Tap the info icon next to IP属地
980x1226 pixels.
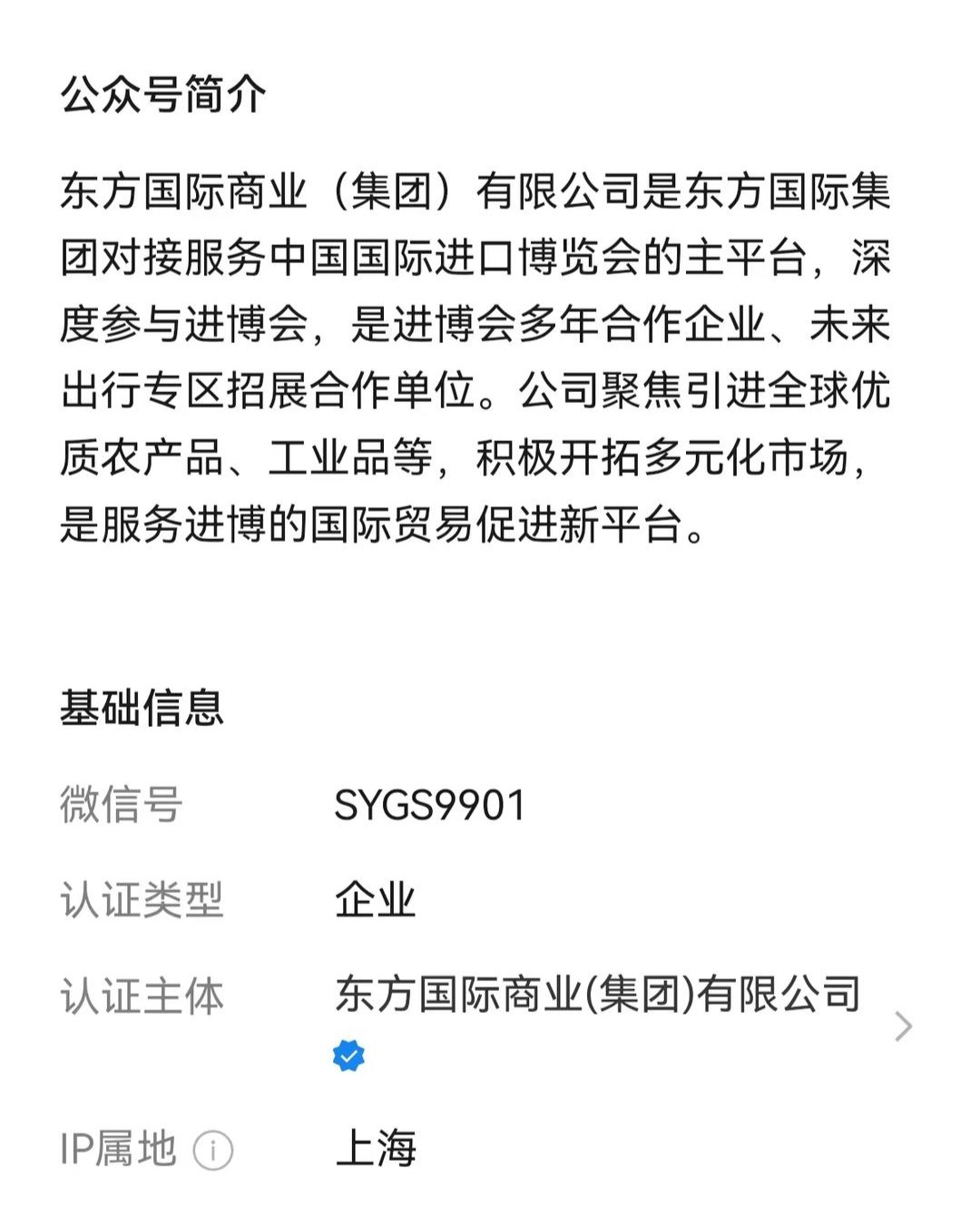pyautogui.click(x=213, y=1151)
